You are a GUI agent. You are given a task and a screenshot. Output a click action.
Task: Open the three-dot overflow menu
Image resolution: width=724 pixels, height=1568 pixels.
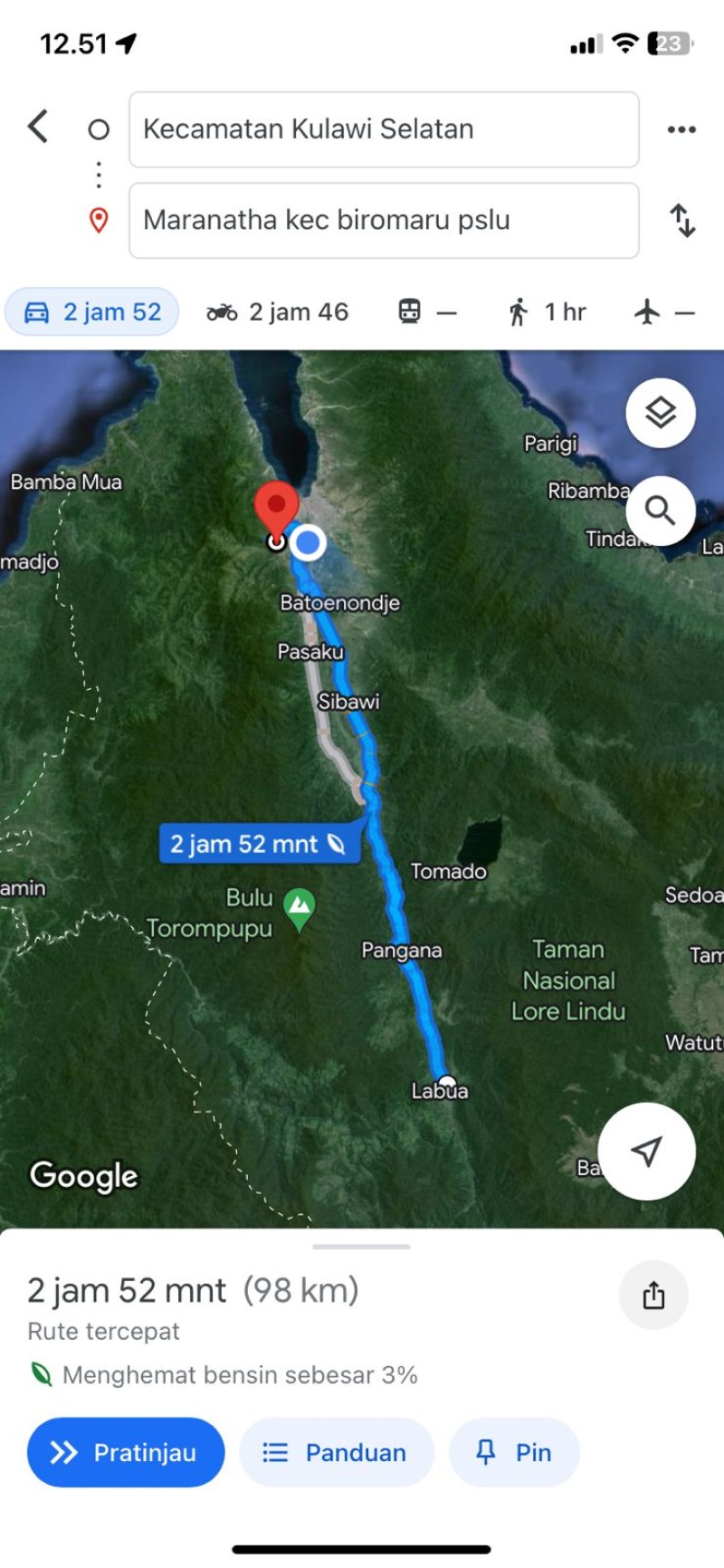click(681, 129)
